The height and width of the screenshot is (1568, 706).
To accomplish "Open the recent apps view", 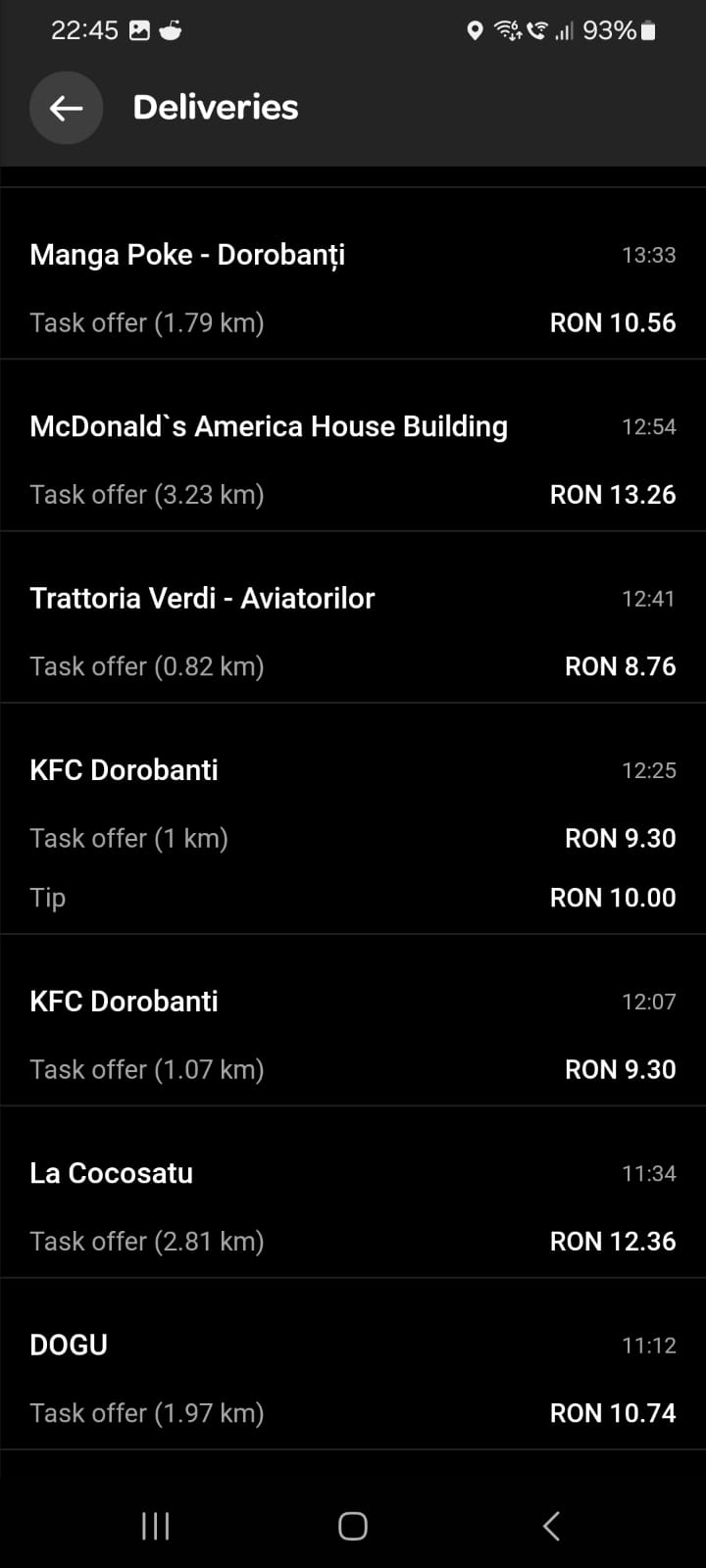I will (x=155, y=1525).
